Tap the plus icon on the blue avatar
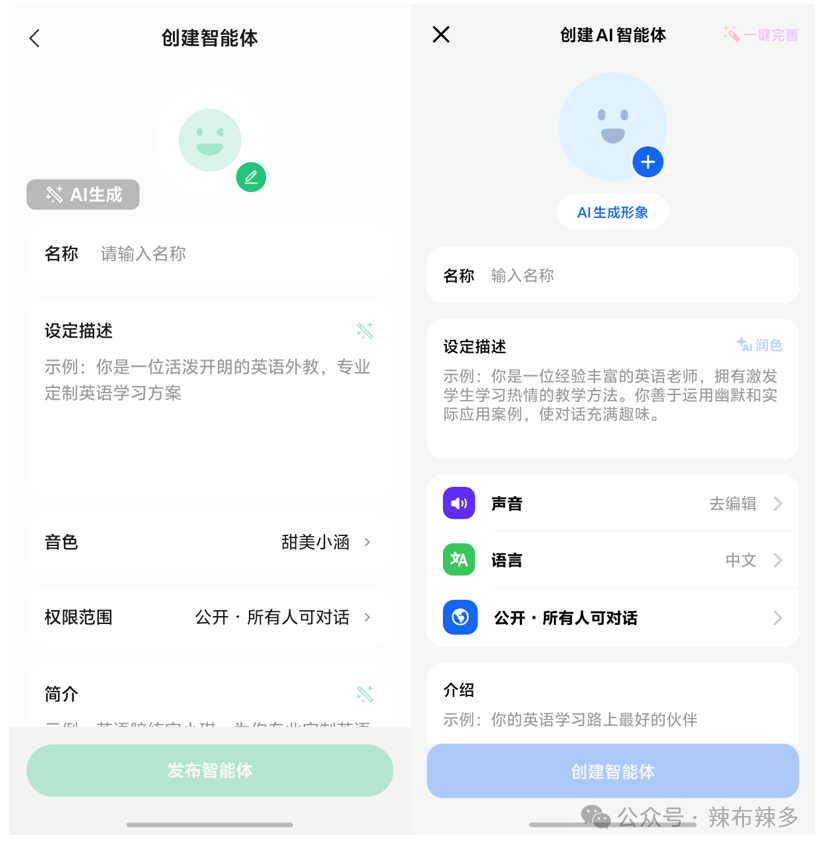Image resolution: width=825 pixels, height=850 pixels. click(648, 162)
